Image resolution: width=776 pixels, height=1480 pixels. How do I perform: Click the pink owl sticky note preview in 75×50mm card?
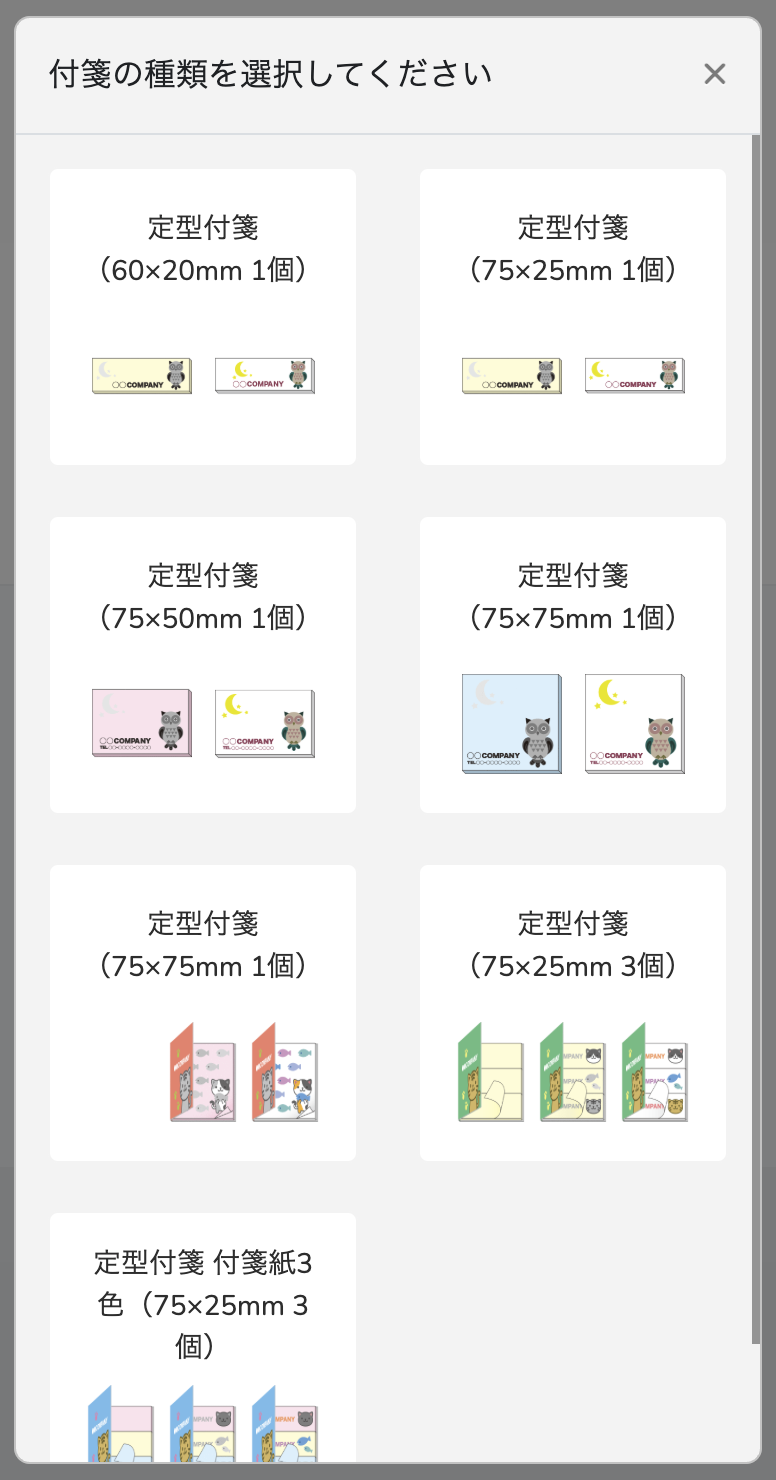pyautogui.click(x=140, y=722)
